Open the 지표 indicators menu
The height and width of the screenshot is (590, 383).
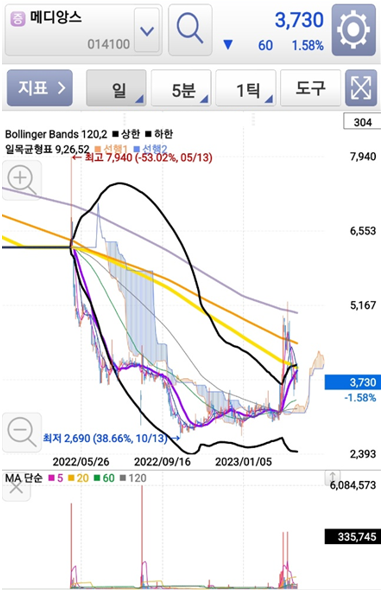pos(40,88)
